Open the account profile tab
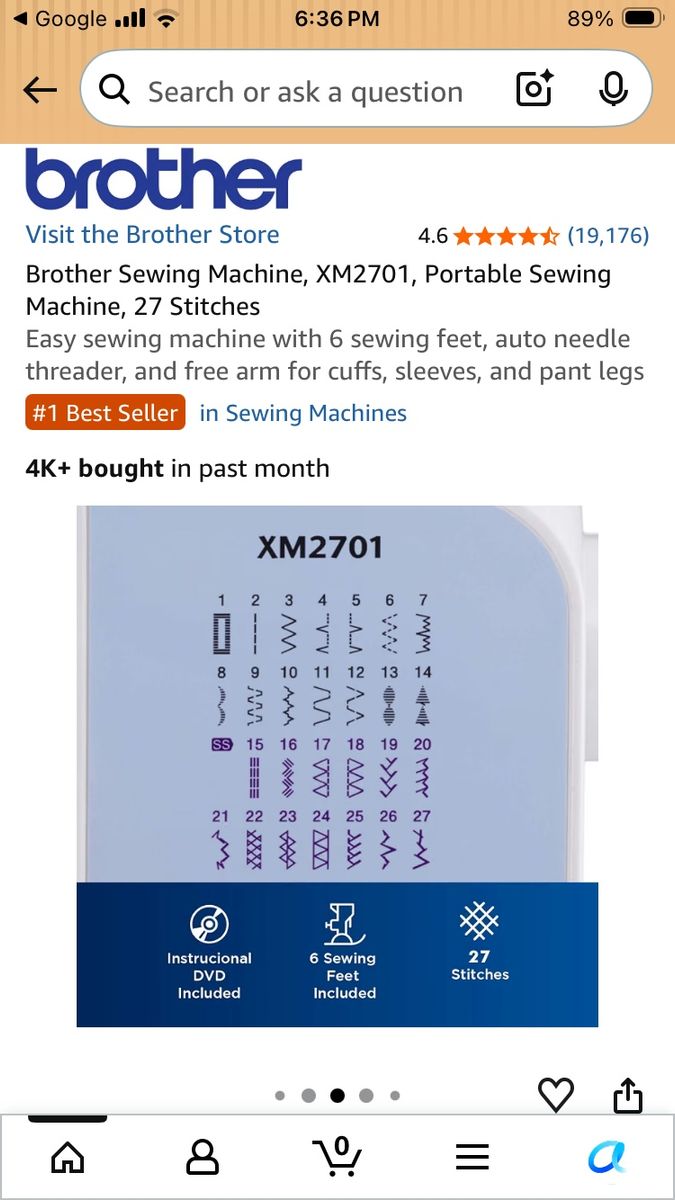The width and height of the screenshot is (675, 1200). click(203, 1158)
